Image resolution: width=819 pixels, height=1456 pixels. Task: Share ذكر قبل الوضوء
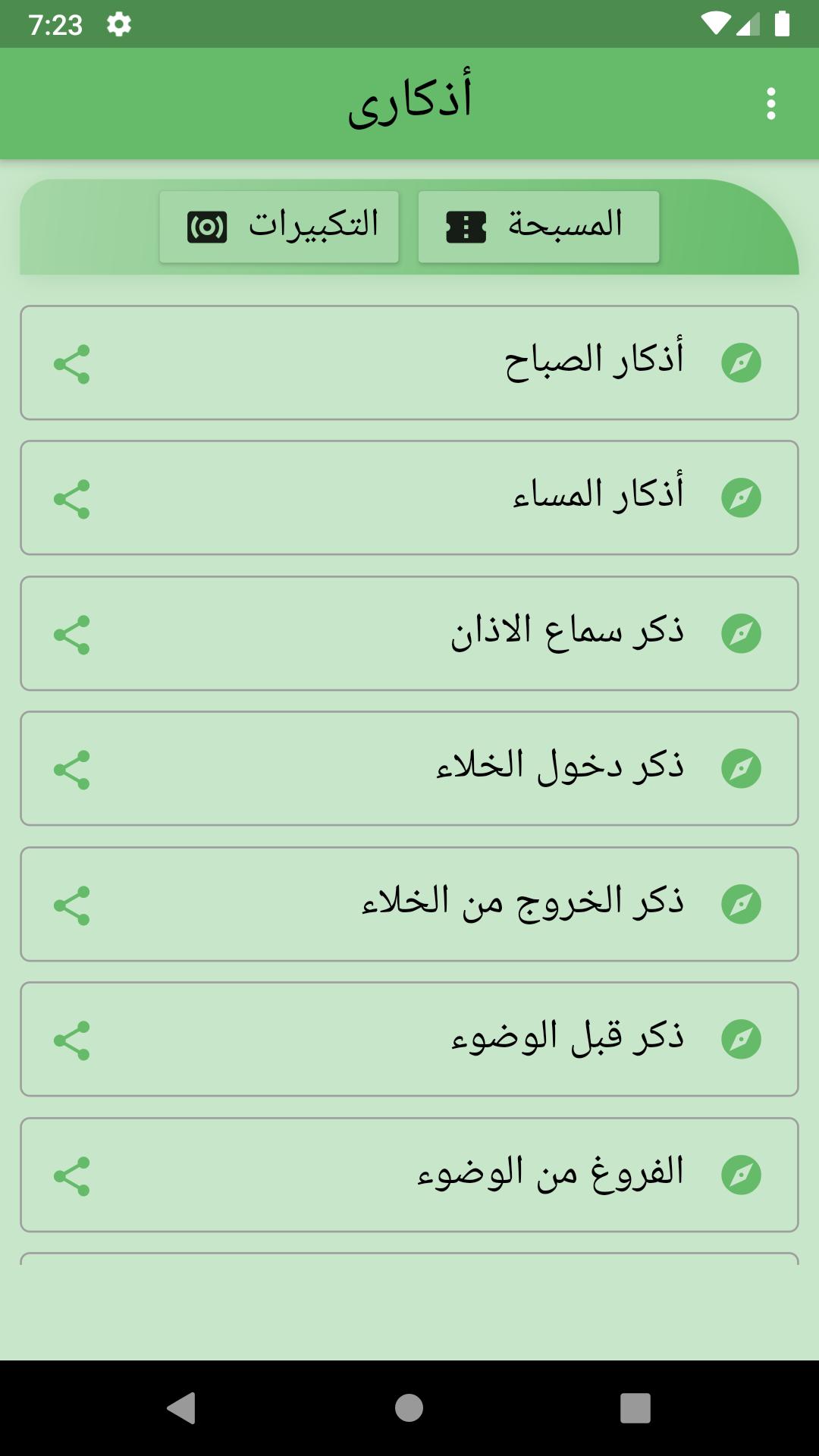point(72,1040)
